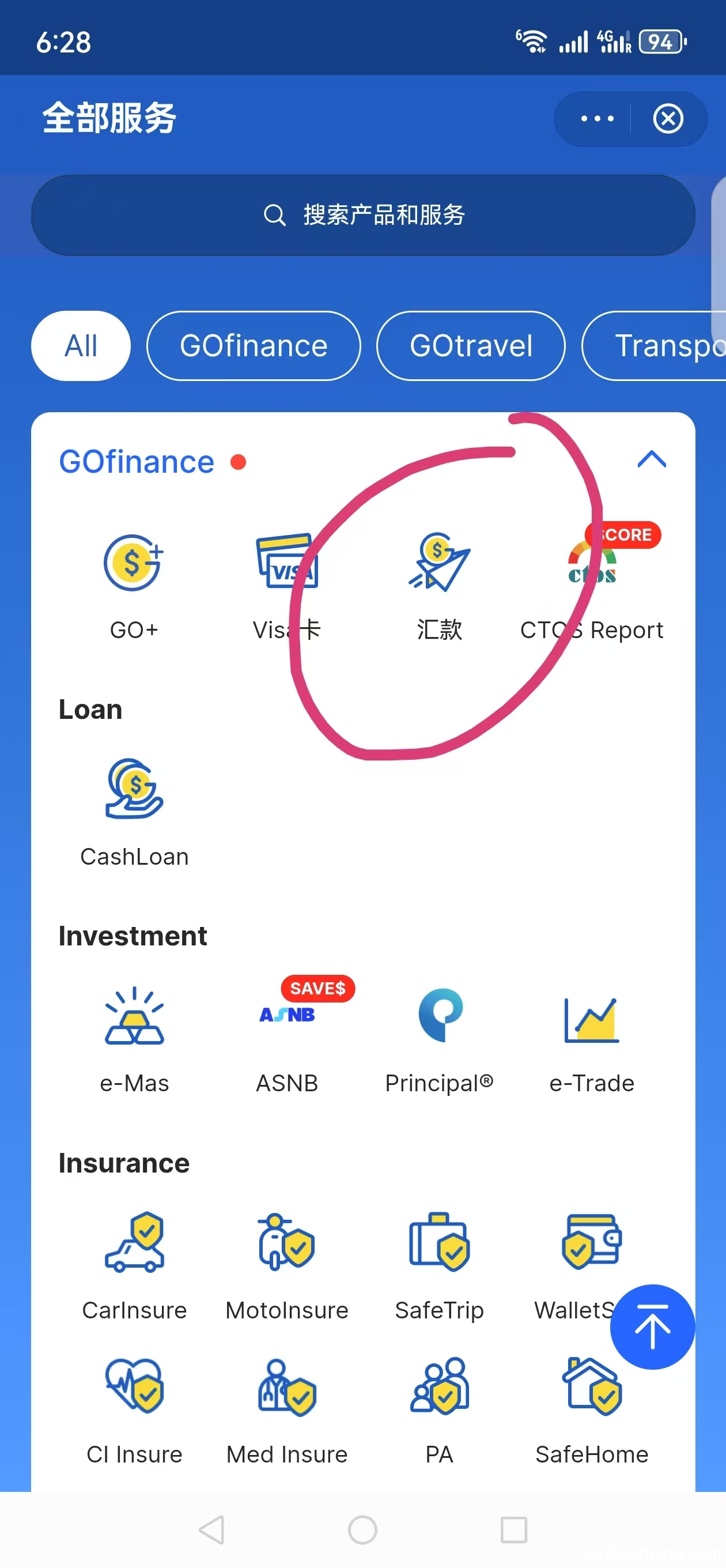Close the mini program with X button
The height and width of the screenshot is (1568, 726).
click(668, 119)
